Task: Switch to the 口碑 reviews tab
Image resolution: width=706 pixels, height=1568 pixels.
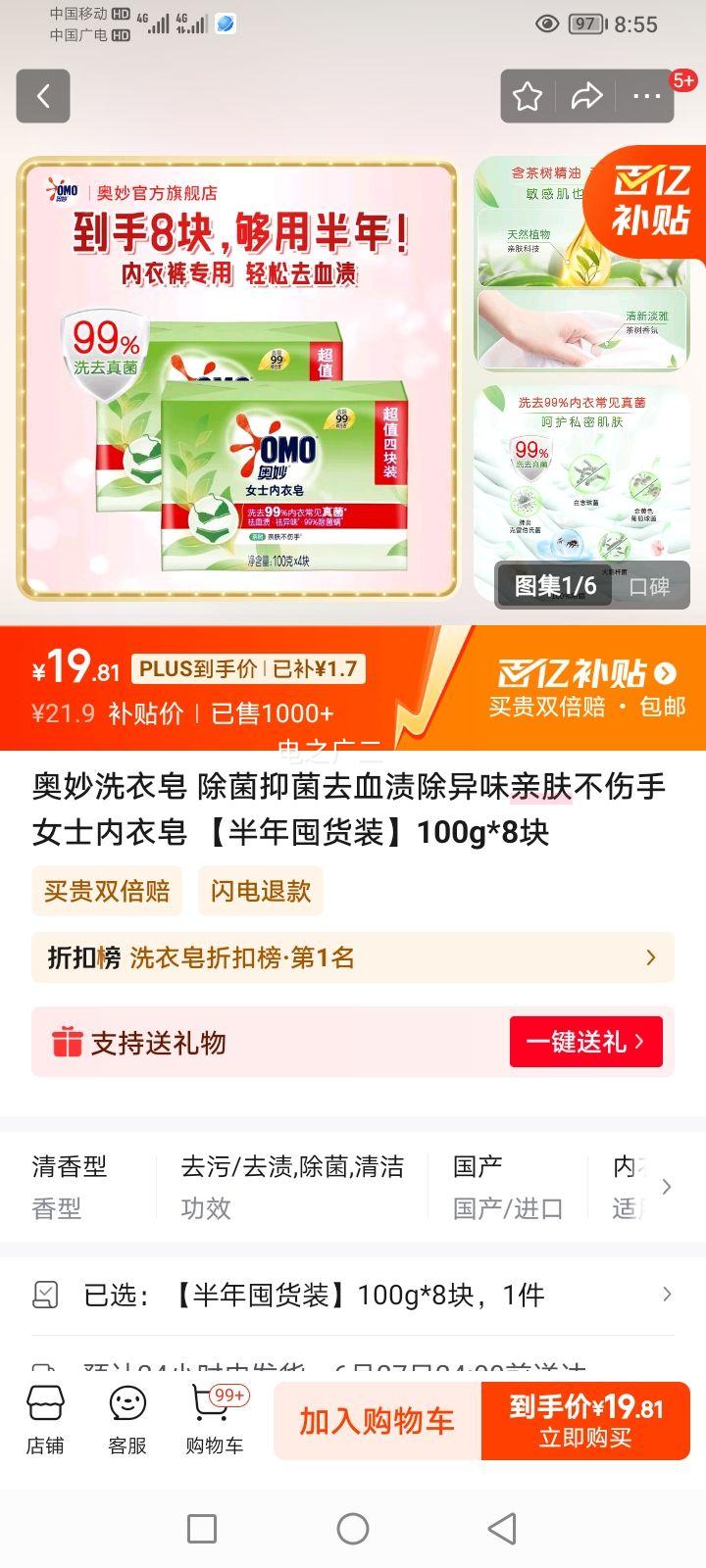Action: [x=649, y=586]
